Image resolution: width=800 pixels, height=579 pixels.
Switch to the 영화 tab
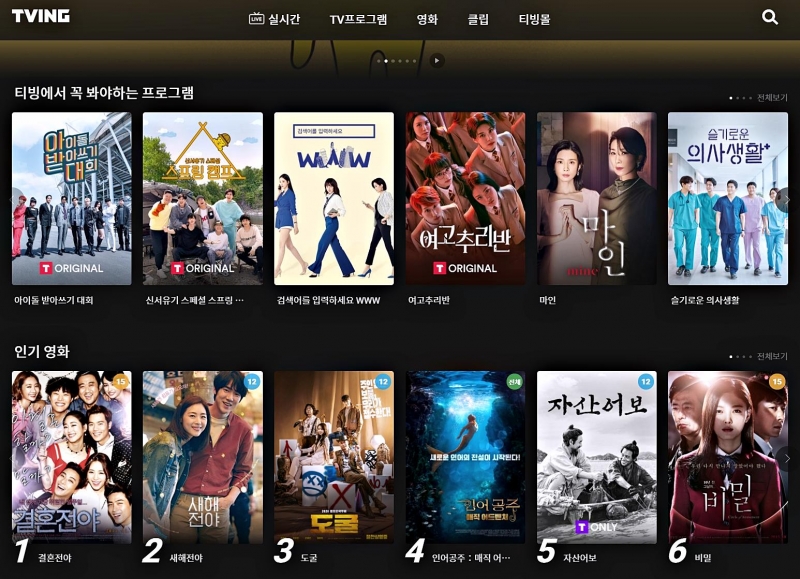point(427,19)
